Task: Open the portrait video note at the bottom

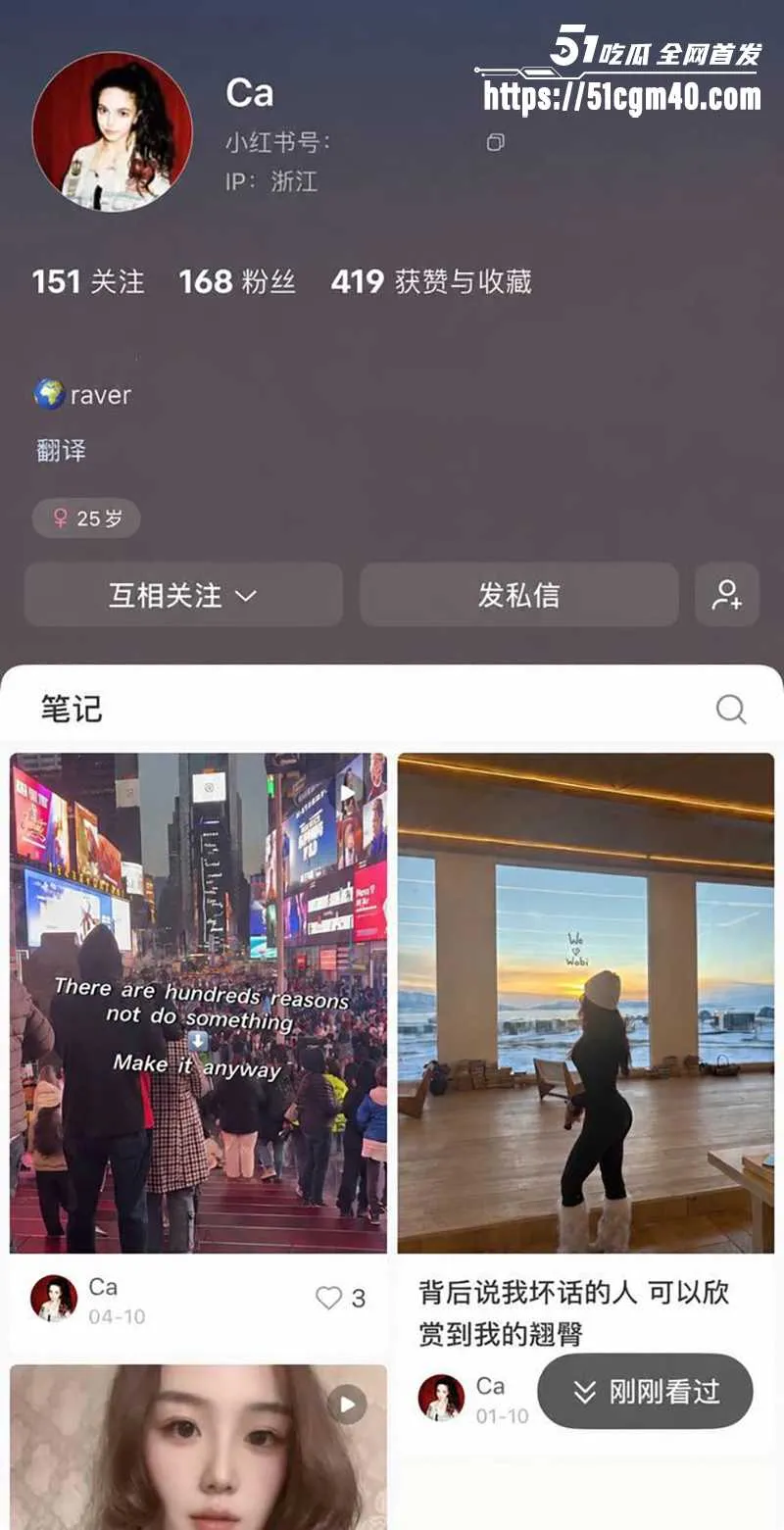Action: tap(198, 1447)
